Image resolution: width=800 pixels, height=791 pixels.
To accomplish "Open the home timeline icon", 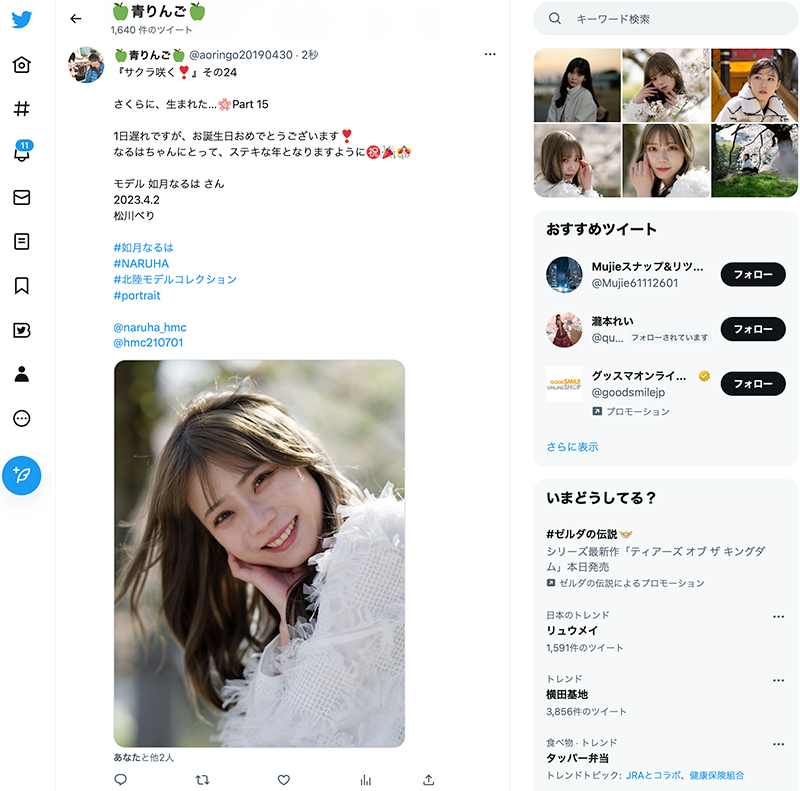I will (x=21, y=65).
